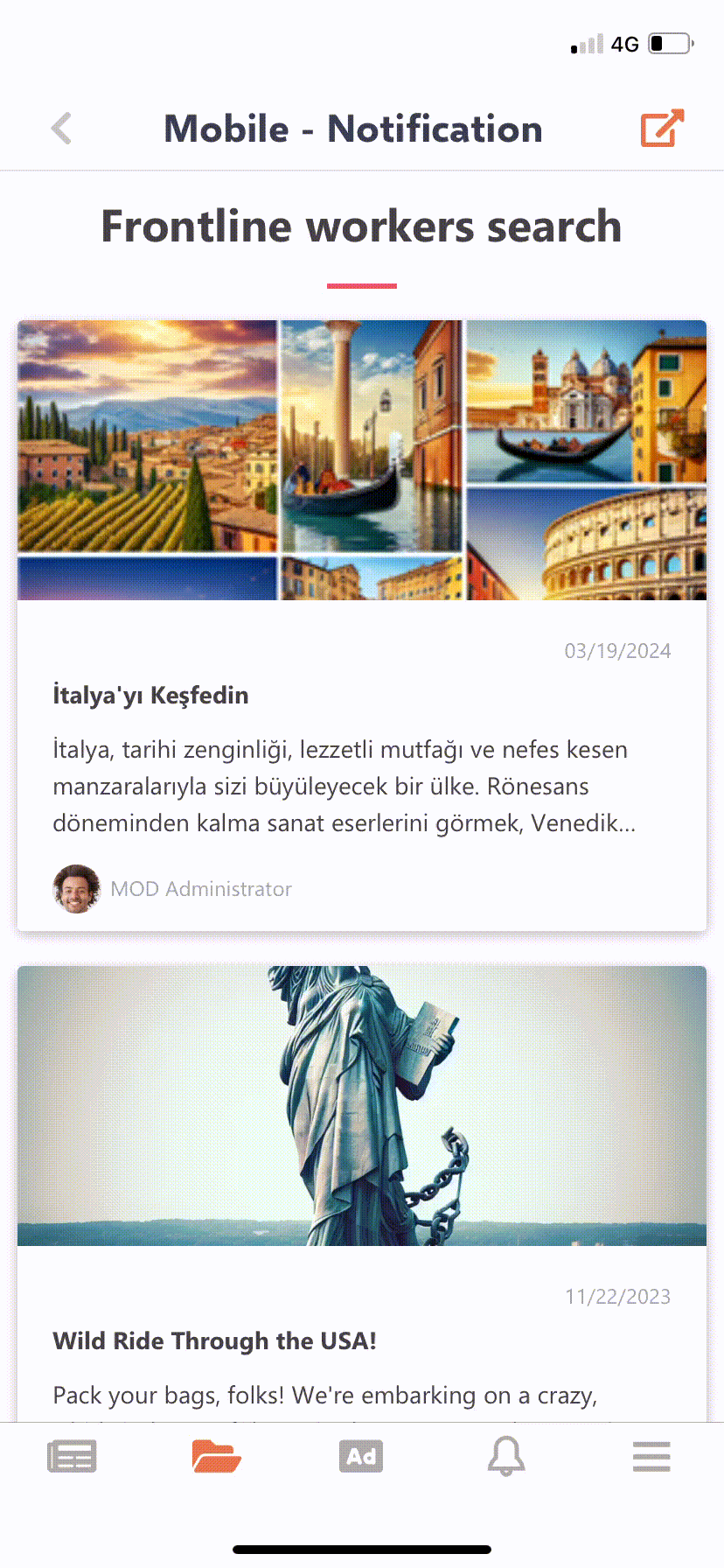
Task: Select the folder tab
Action: pos(216,1457)
